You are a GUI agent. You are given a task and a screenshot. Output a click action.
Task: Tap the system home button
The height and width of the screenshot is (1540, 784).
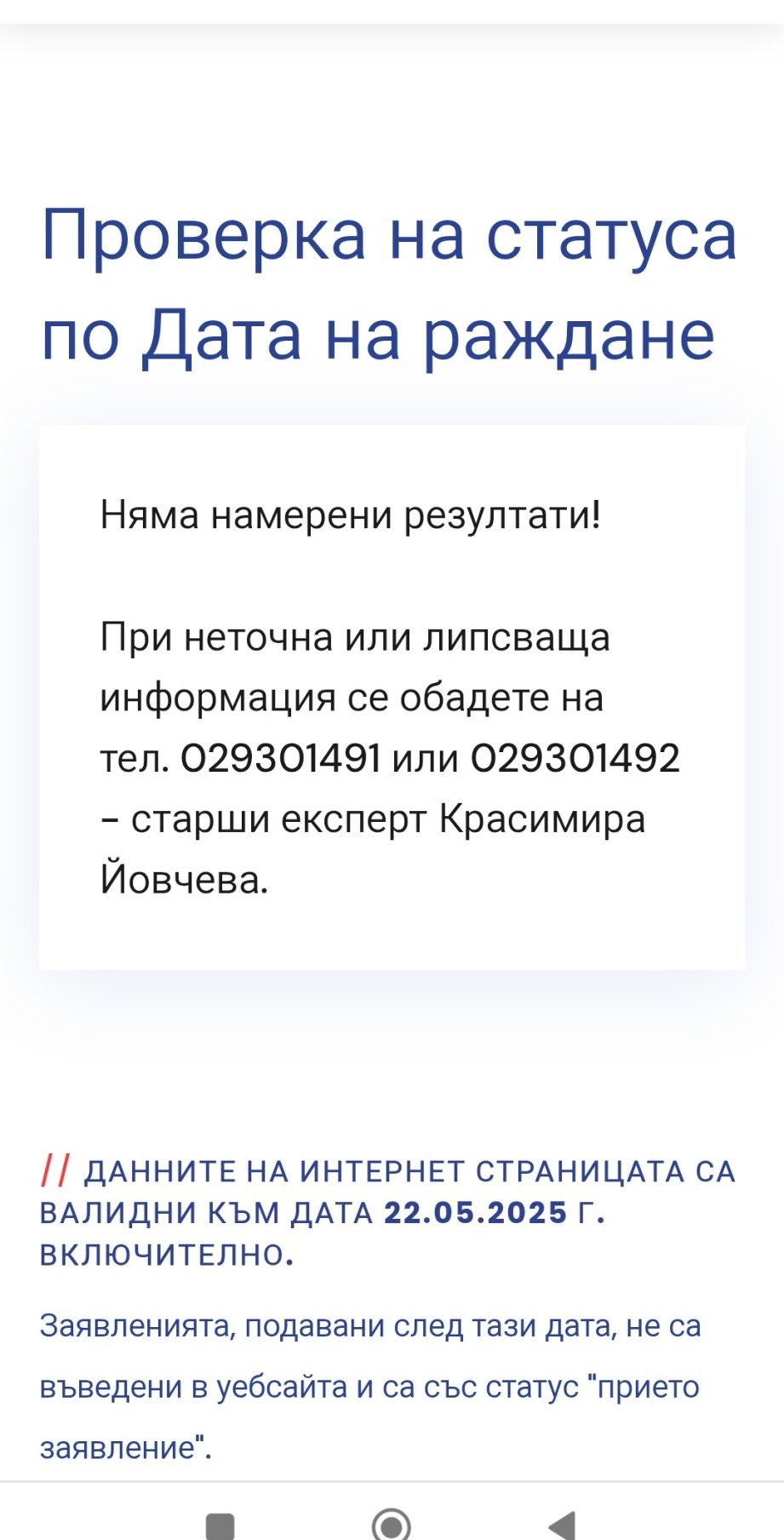392,1524
